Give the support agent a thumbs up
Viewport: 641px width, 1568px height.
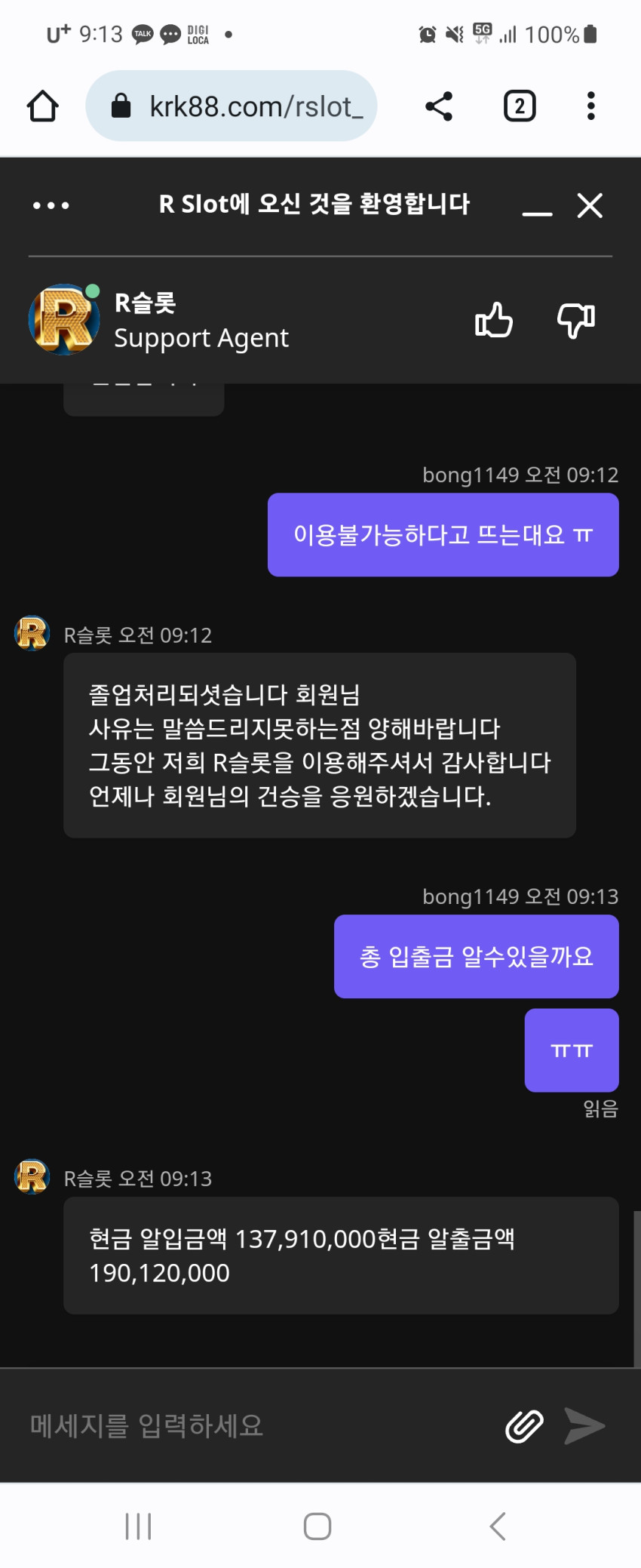tap(494, 320)
